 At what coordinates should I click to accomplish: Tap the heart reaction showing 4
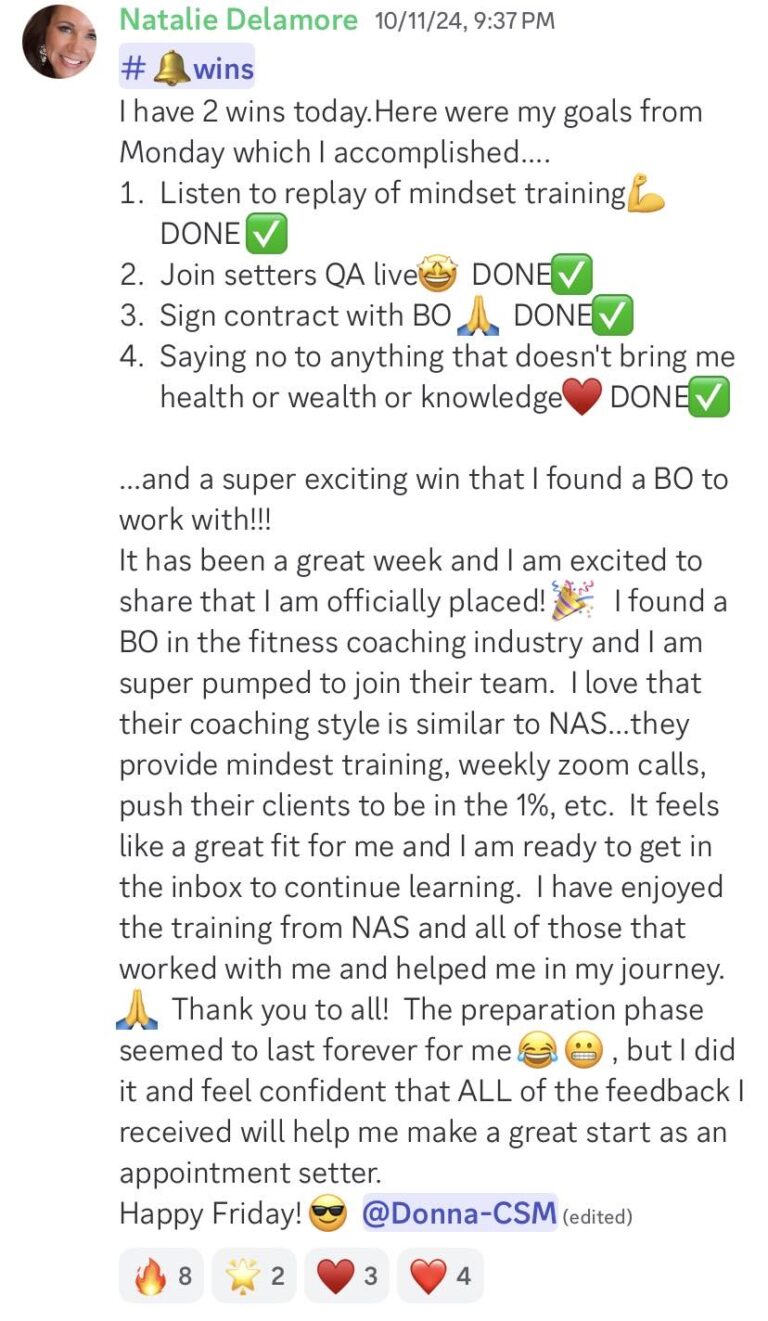tap(439, 1276)
